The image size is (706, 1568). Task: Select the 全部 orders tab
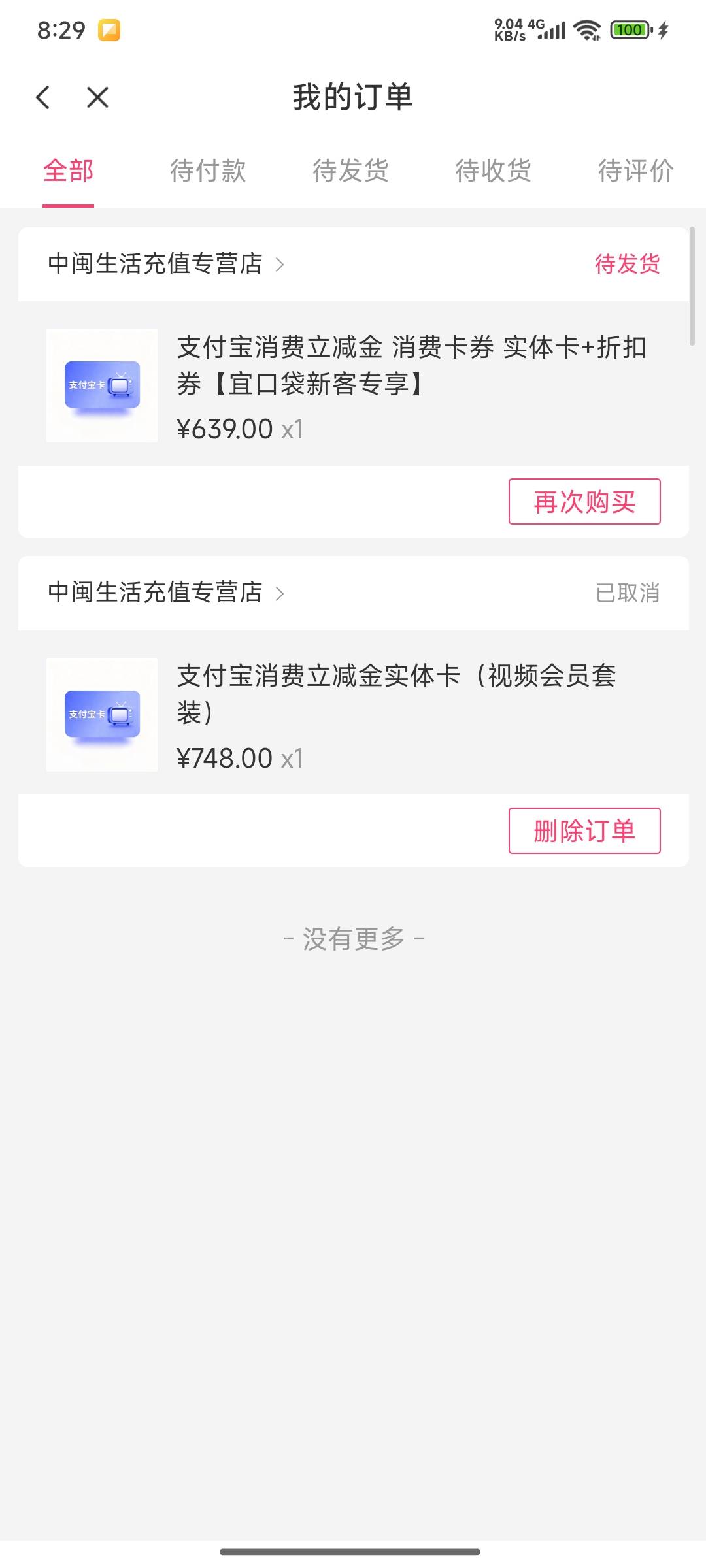(x=69, y=171)
